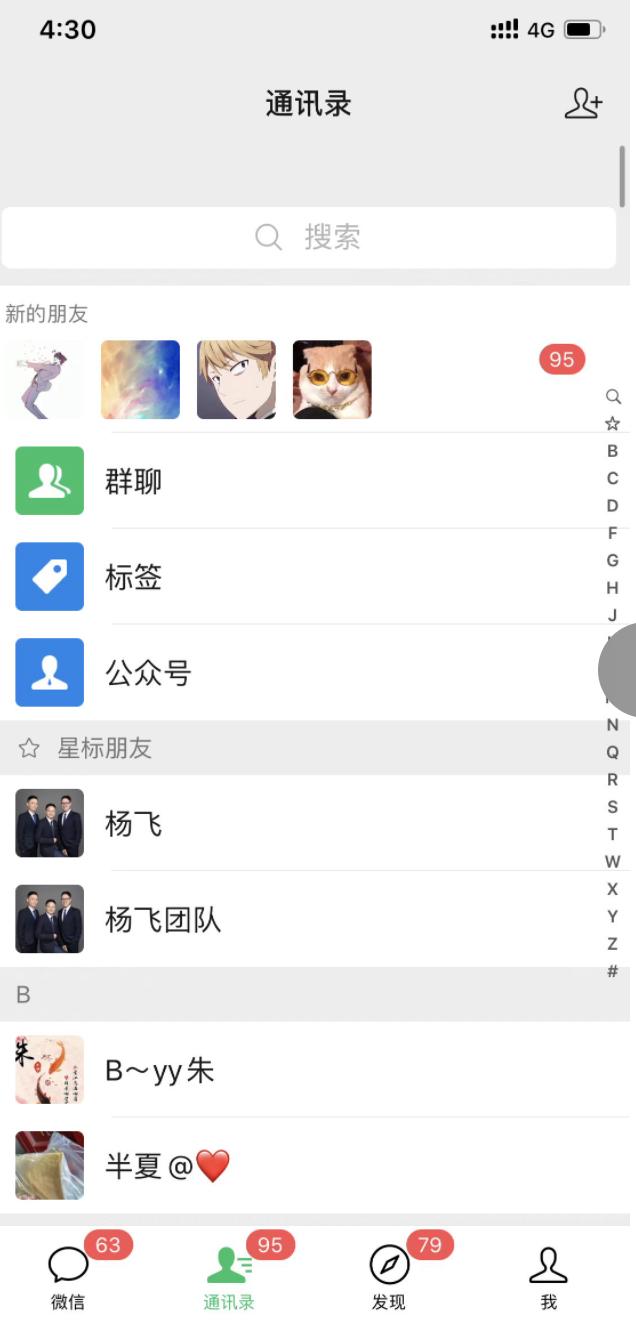Jump to # in the side index
This screenshot has width=636, height=1330.
click(x=613, y=971)
